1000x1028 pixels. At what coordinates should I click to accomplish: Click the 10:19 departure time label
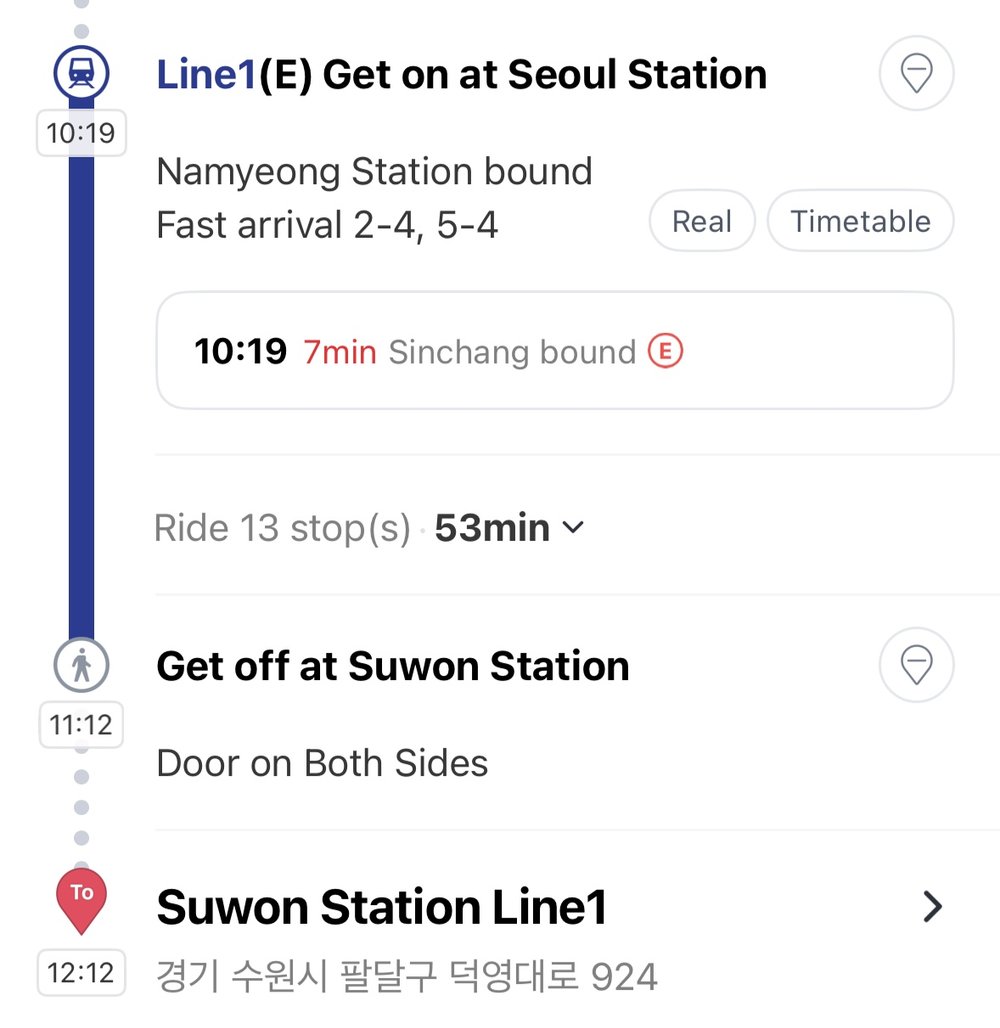coord(80,132)
